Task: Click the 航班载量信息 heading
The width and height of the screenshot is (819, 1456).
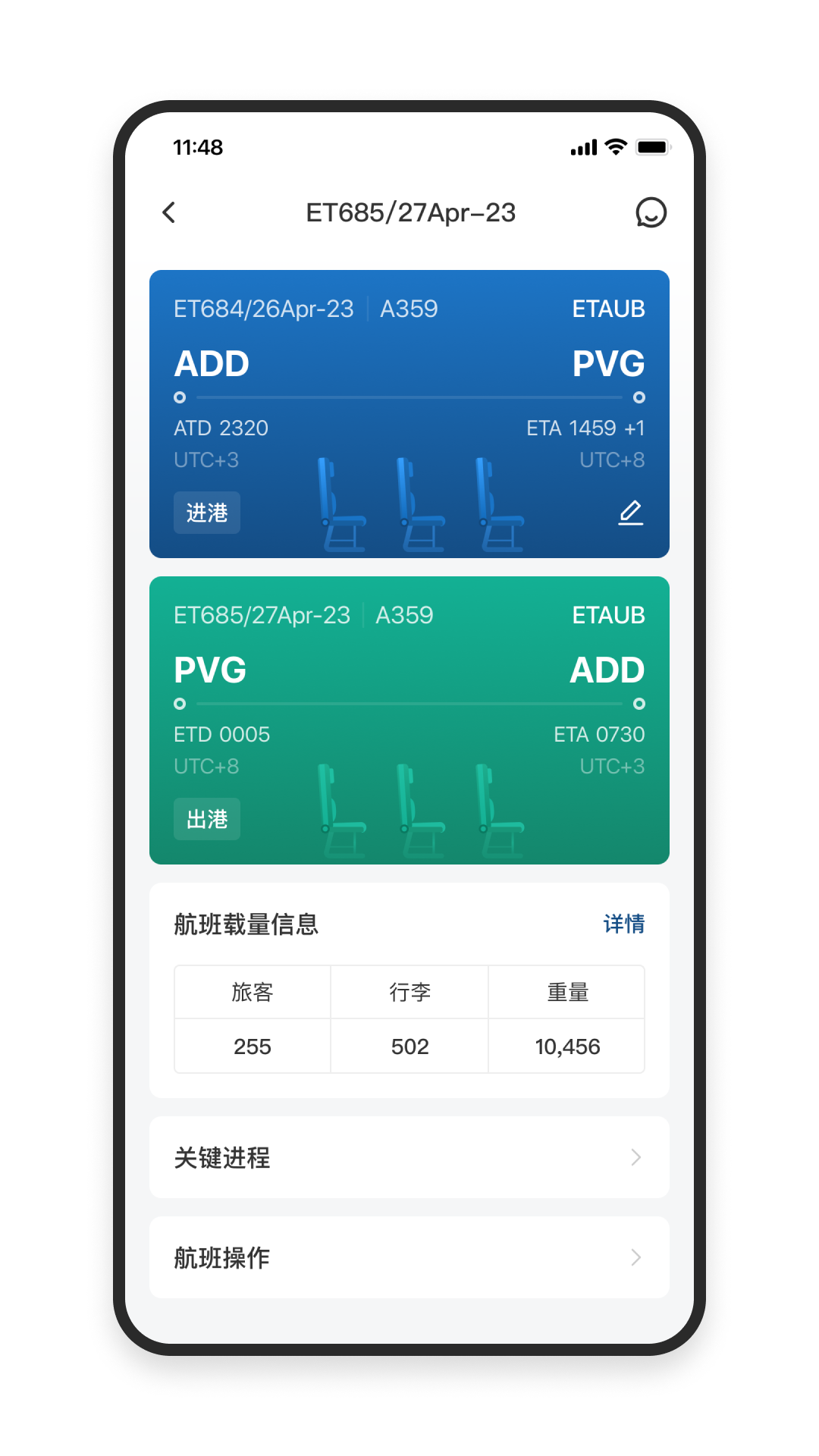Action: pos(244,924)
